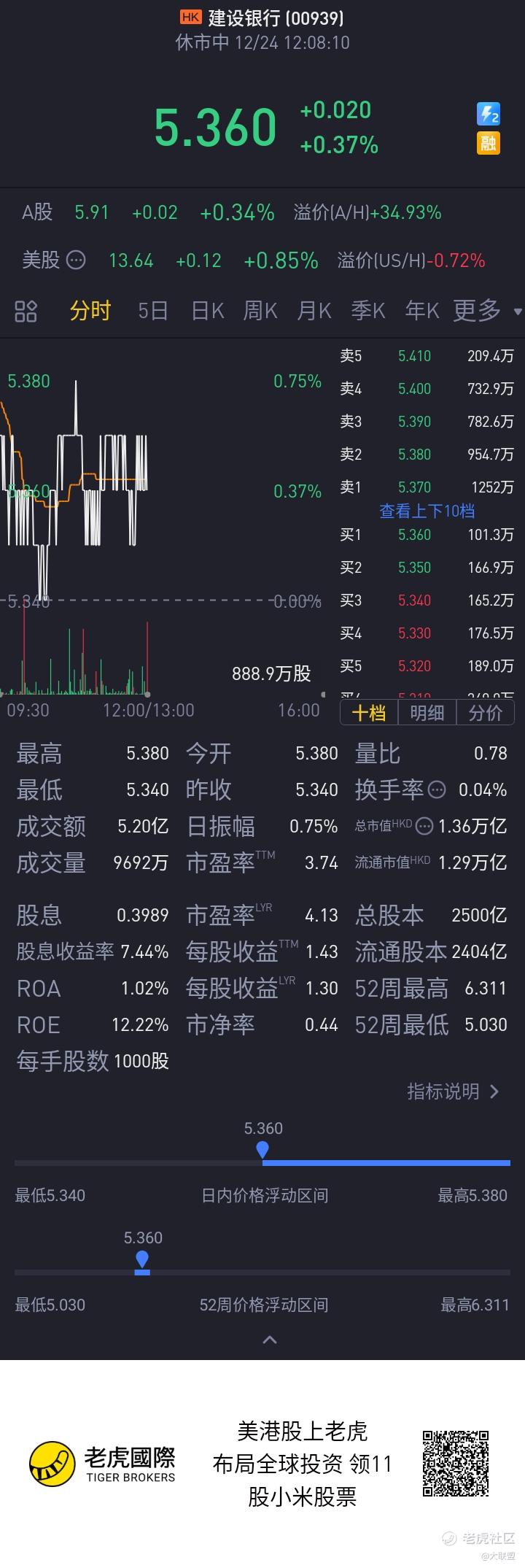Show the 月K monthly chart
Screen dimensions: 525x1568
(x=314, y=312)
